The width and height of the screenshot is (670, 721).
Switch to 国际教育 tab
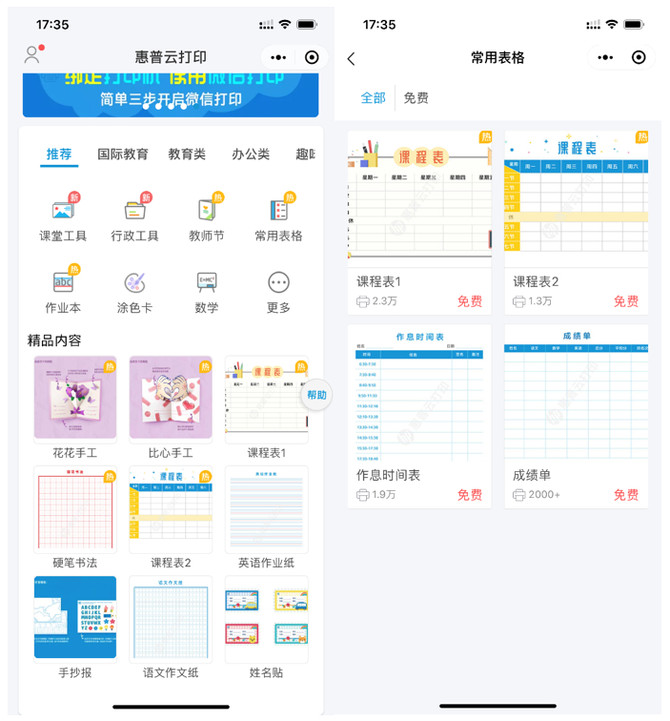point(123,154)
